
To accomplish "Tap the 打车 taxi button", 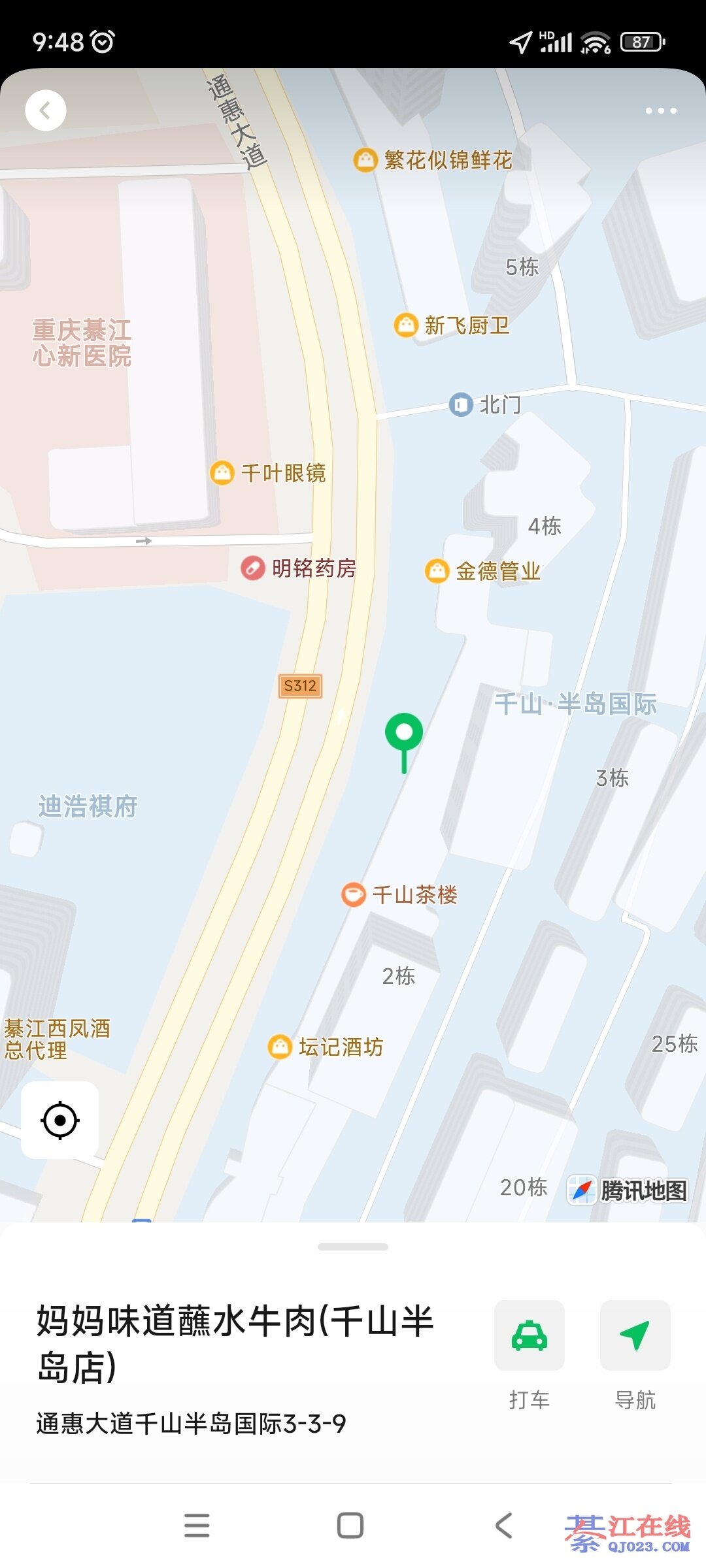I will tap(529, 1335).
